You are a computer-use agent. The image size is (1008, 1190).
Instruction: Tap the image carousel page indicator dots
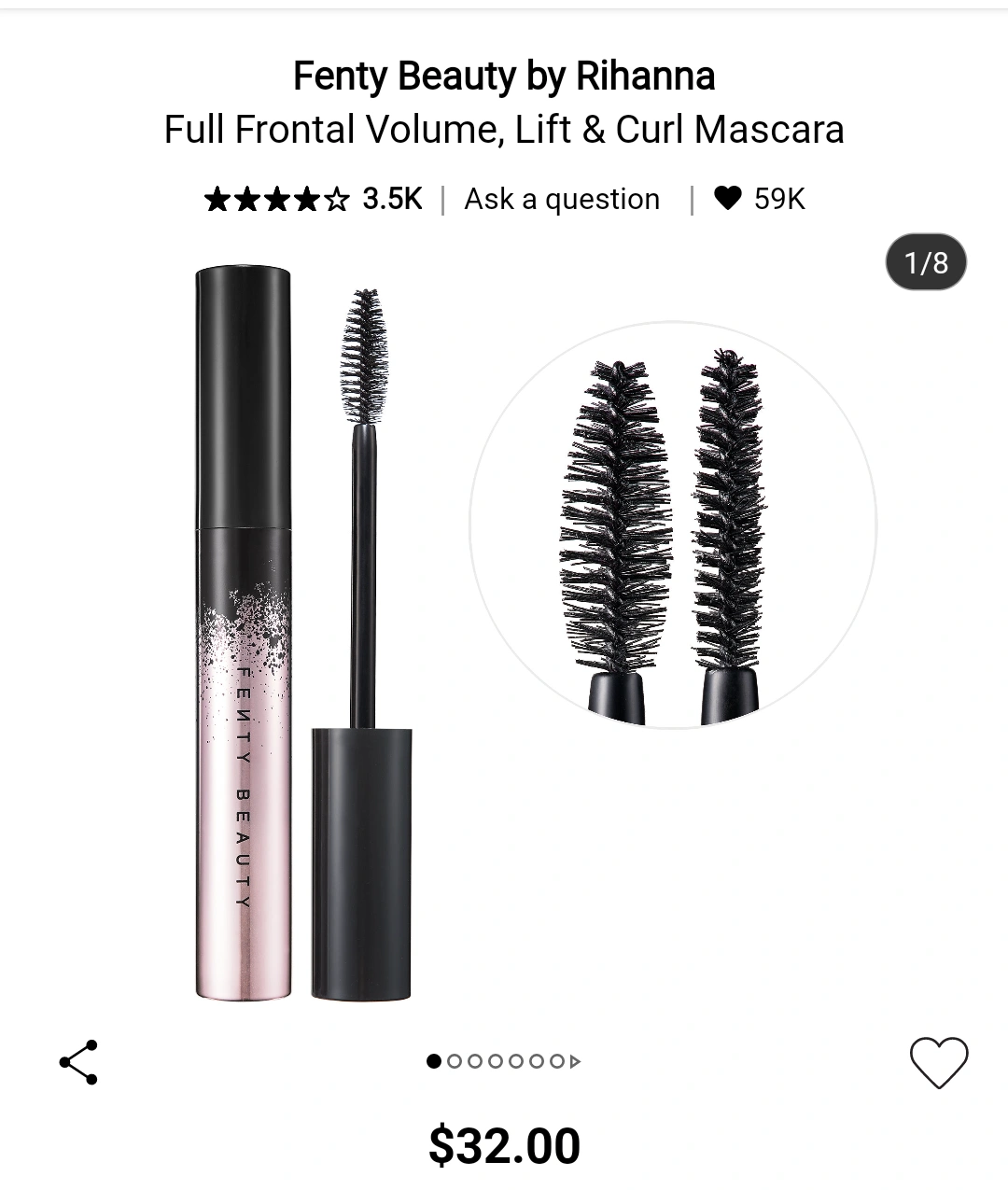[502, 1061]
